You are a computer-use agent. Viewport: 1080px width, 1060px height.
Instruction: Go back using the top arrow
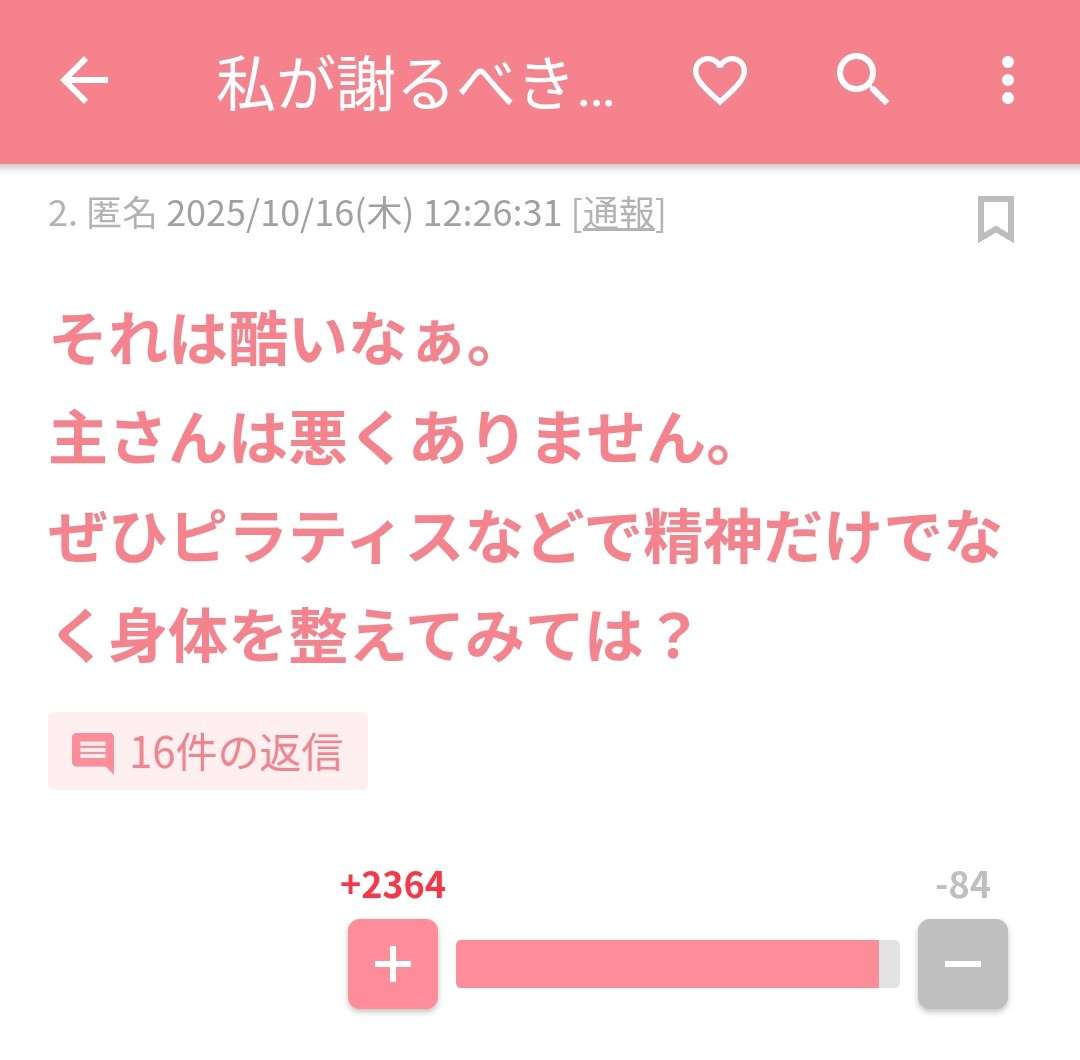click(84, 81)
